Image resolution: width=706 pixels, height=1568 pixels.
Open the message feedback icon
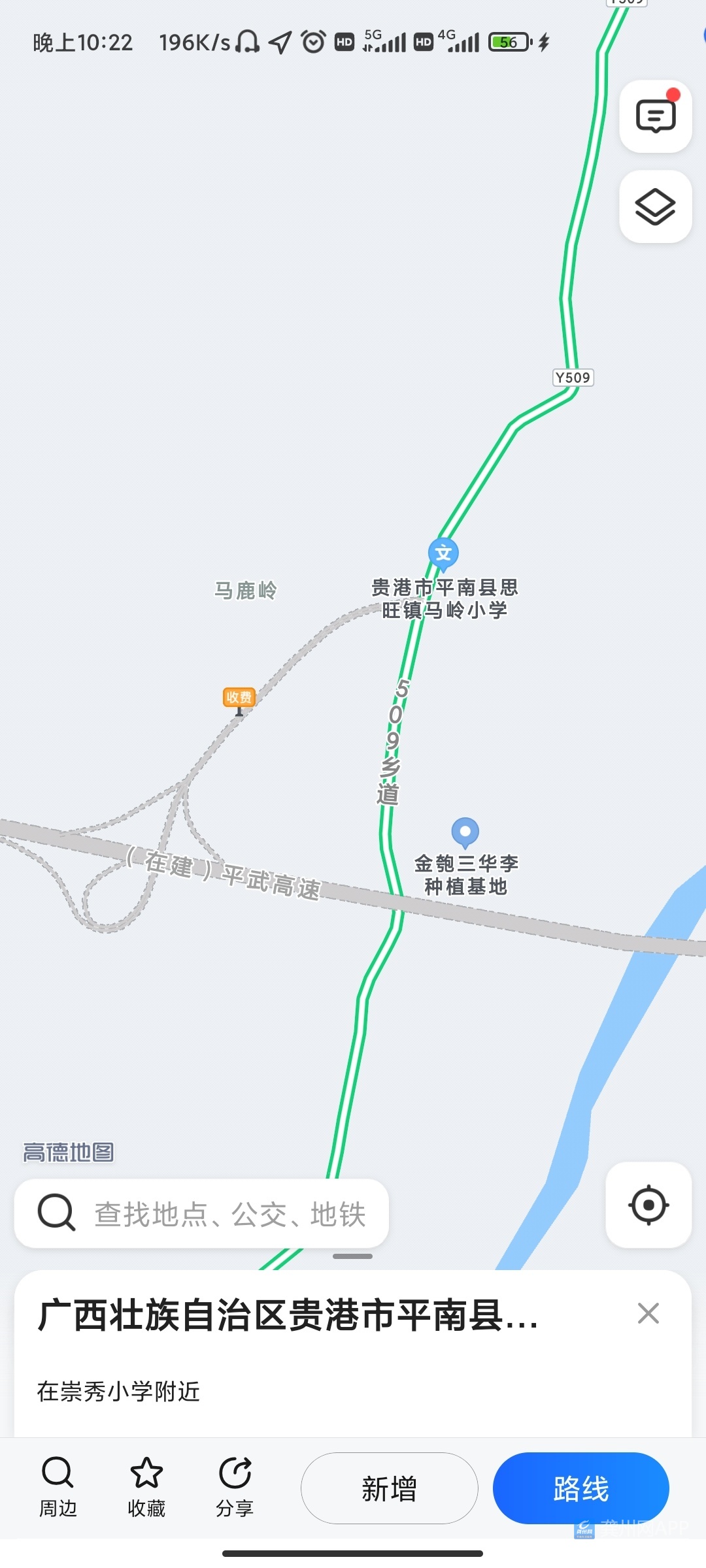point(655,117)
